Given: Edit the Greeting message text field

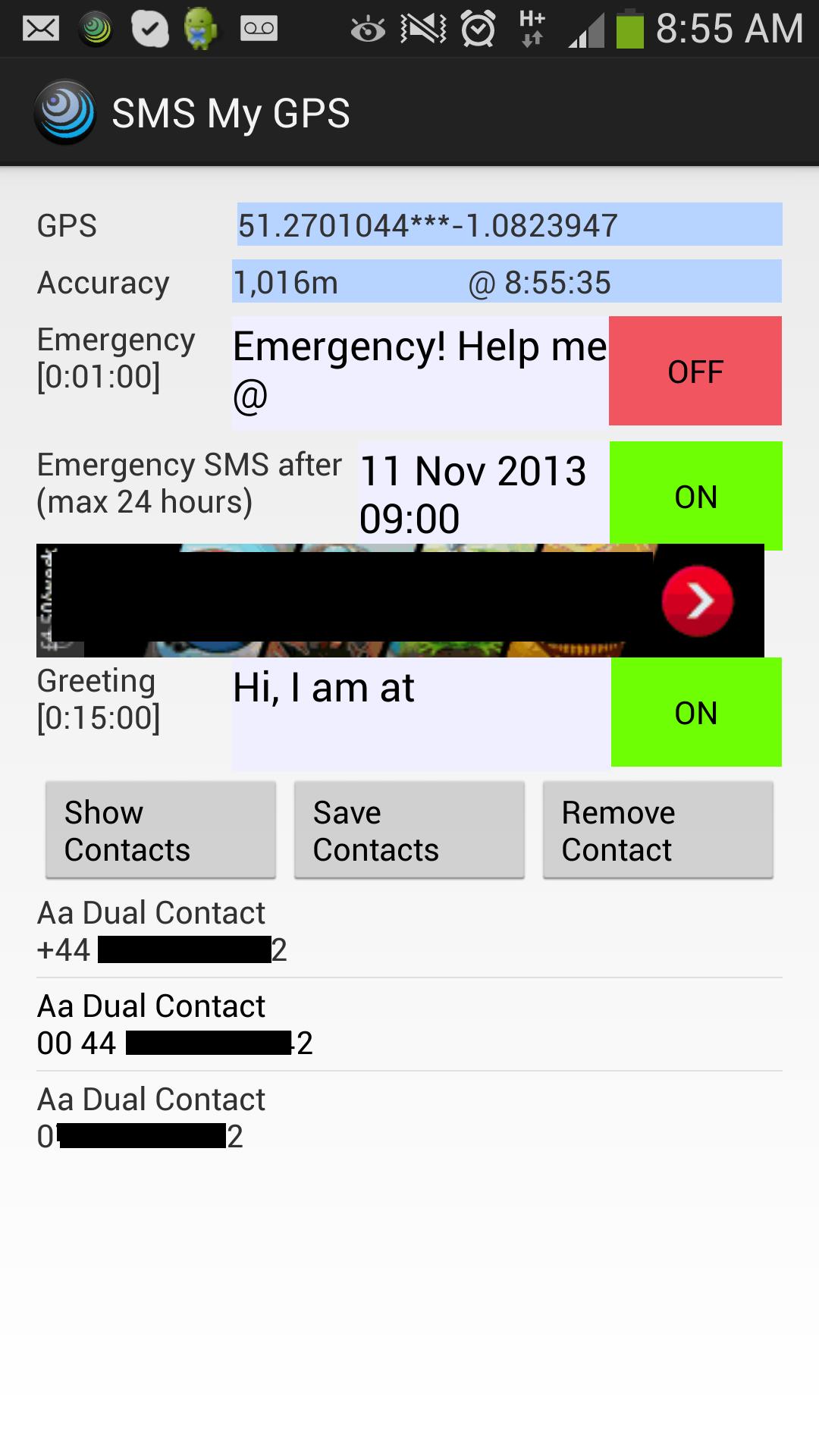Looking at the screenshot, I should tap(417, 711).
